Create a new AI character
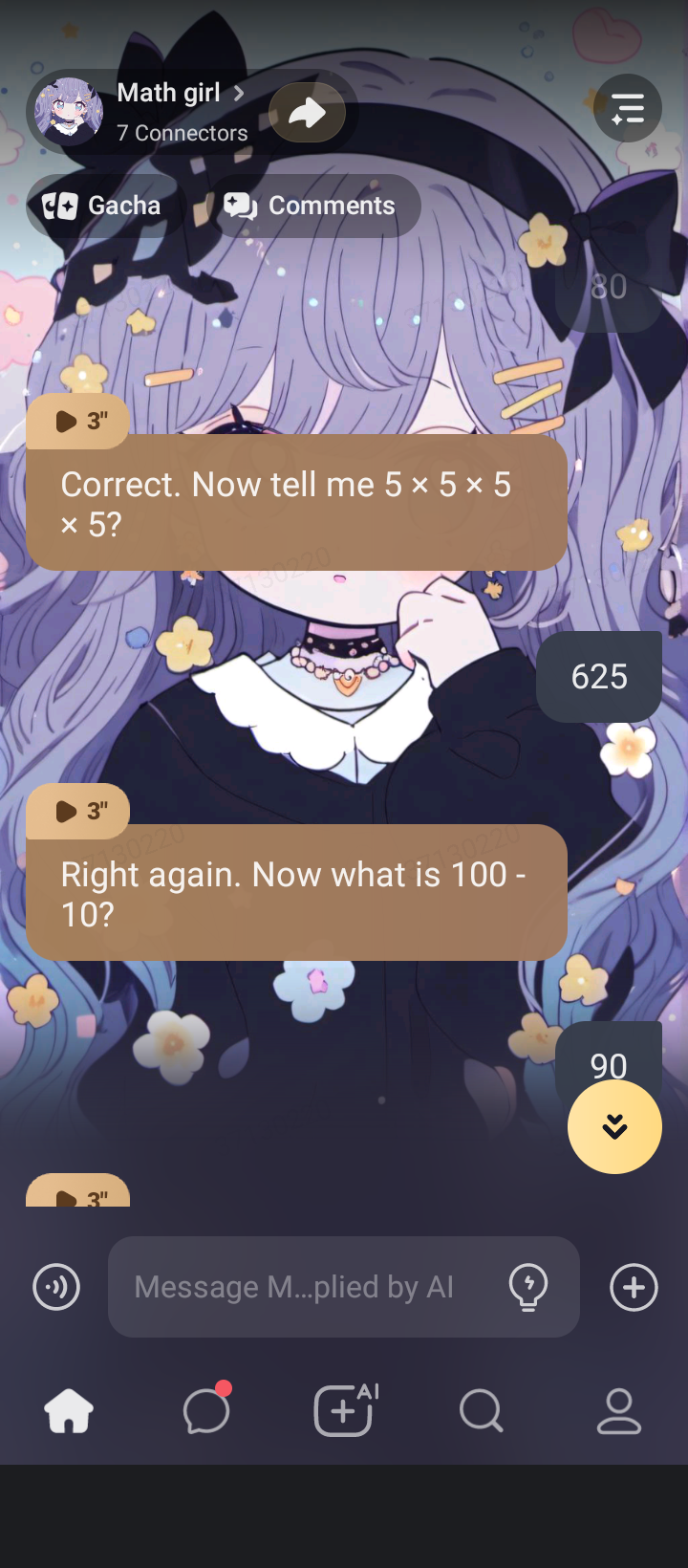The height and width of the screenshot is (1568, 688). pyautogui.click(x=344, y=1411)
